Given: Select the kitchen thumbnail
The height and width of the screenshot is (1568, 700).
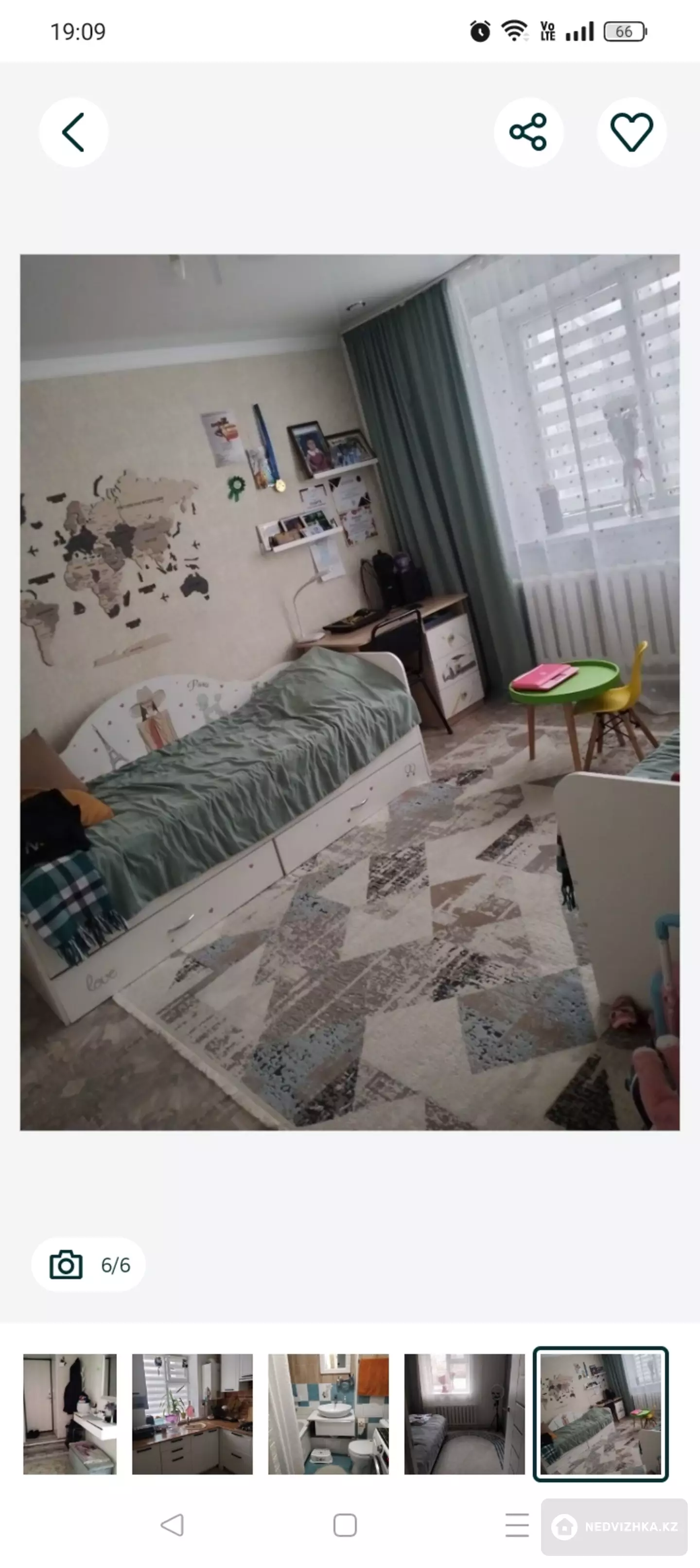Looking at the screenshot, I should pyautogui.click(x=192, y=1413).
